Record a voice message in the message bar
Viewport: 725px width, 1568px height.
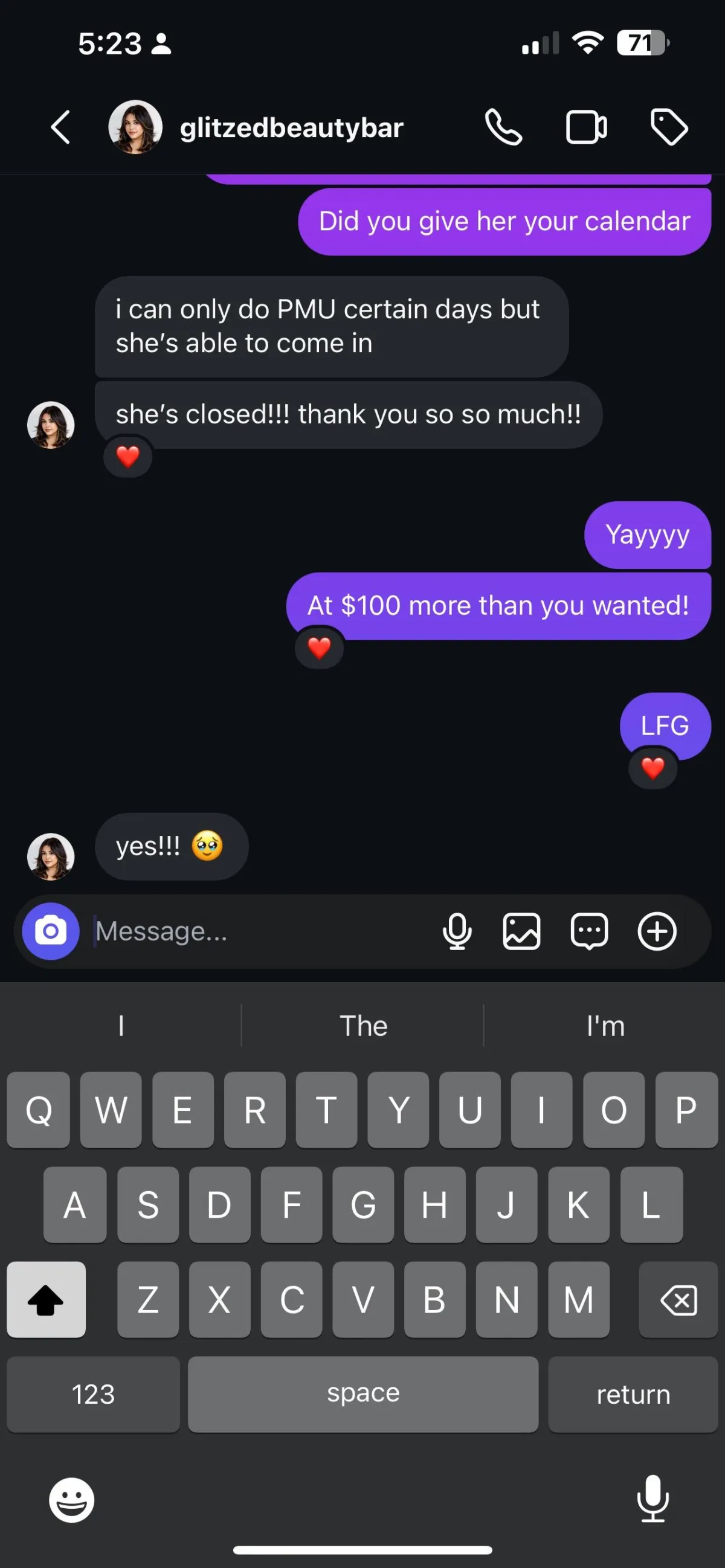pos(457,931)
